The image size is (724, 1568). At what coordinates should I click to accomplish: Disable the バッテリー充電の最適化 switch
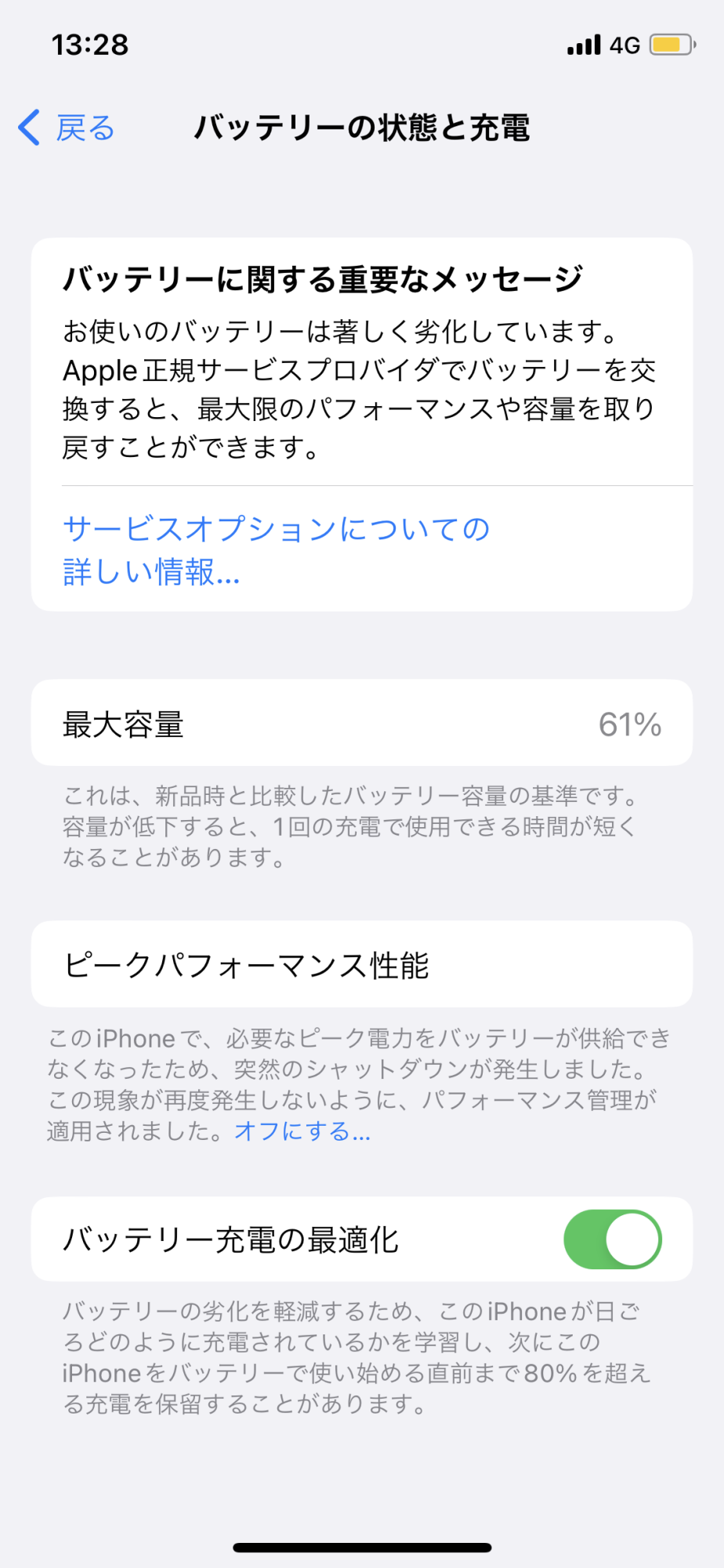[x=612, y=1240]
